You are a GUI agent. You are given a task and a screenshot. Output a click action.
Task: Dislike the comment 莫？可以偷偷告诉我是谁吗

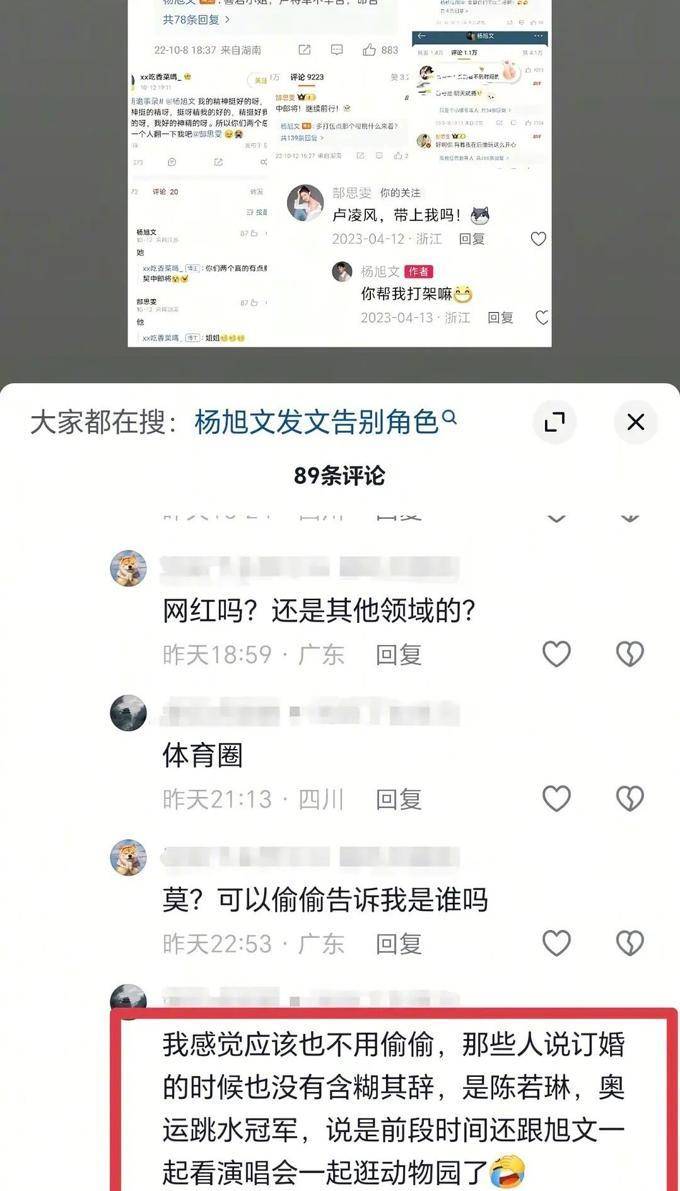click(629, 942)
